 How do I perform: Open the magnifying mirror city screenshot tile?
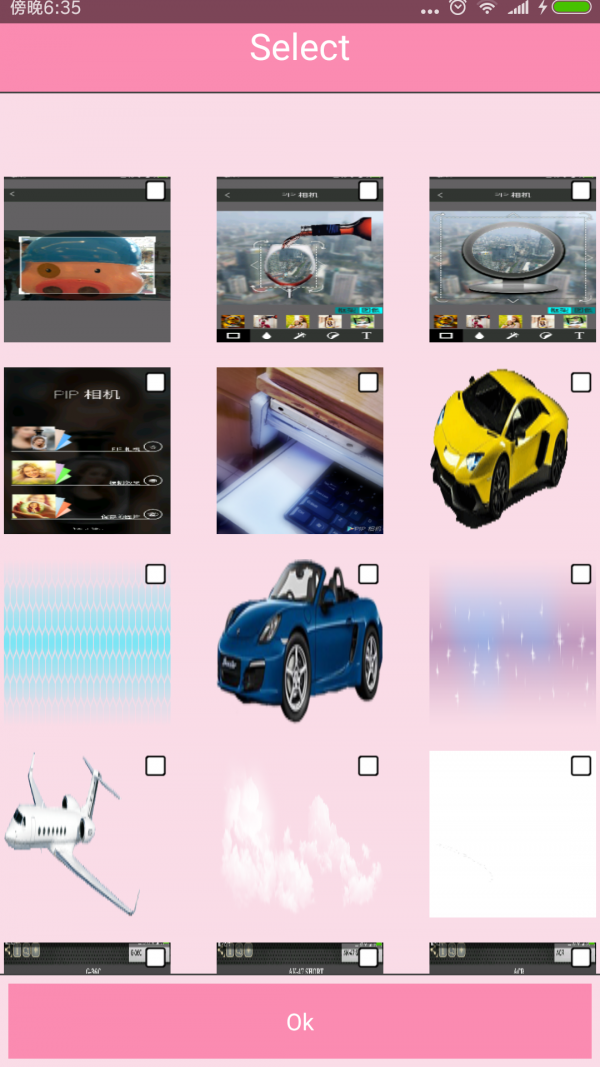(512, 260)
